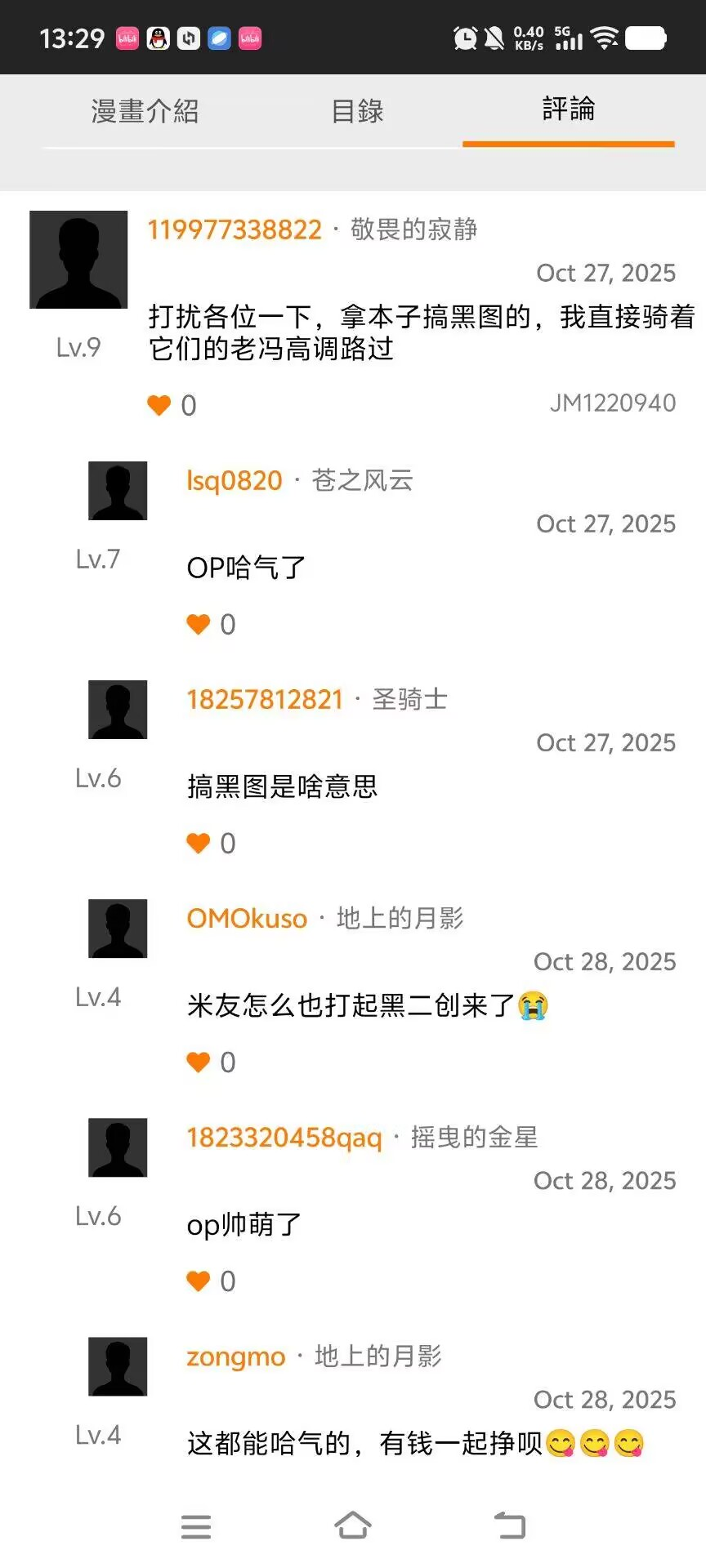Viewport: 706px width, 1568px height.
Task: Tap the Wi-Fi icon in the status bar
Action: point(604,36)
